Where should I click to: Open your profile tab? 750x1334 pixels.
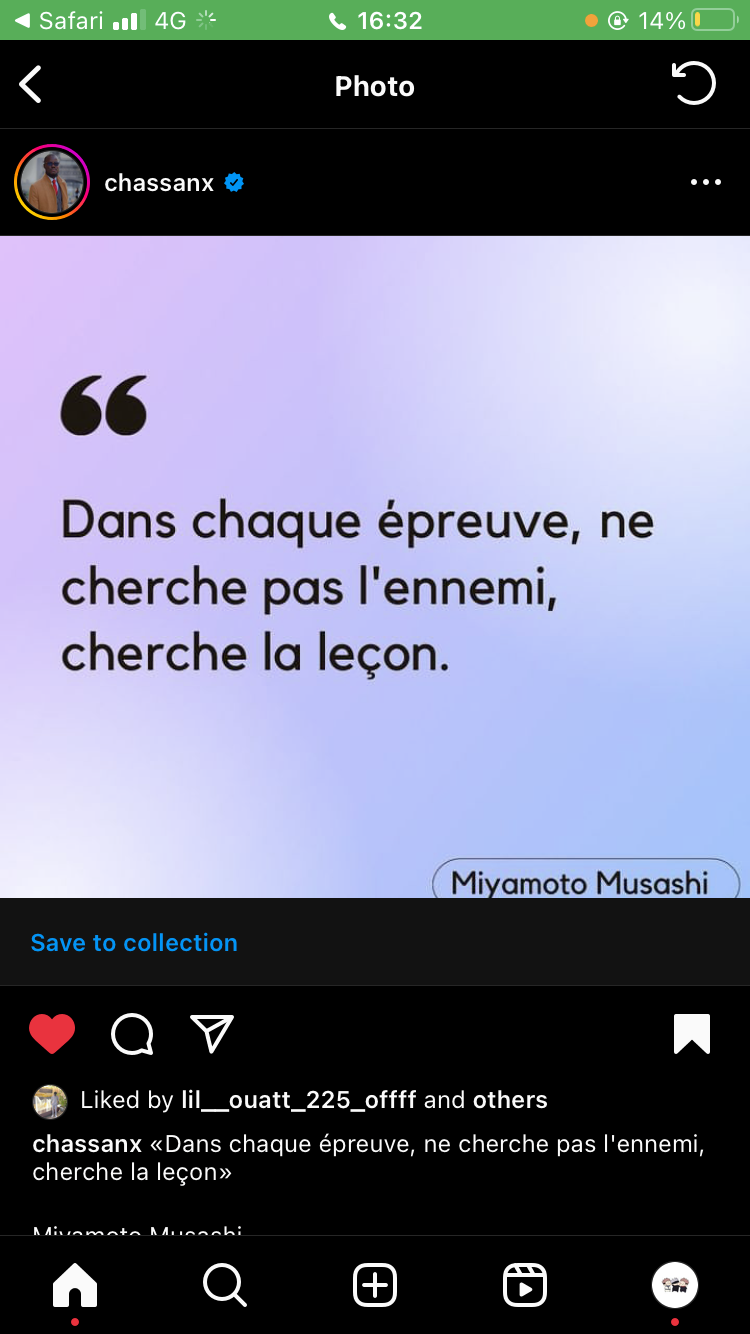click(675, 1285)
